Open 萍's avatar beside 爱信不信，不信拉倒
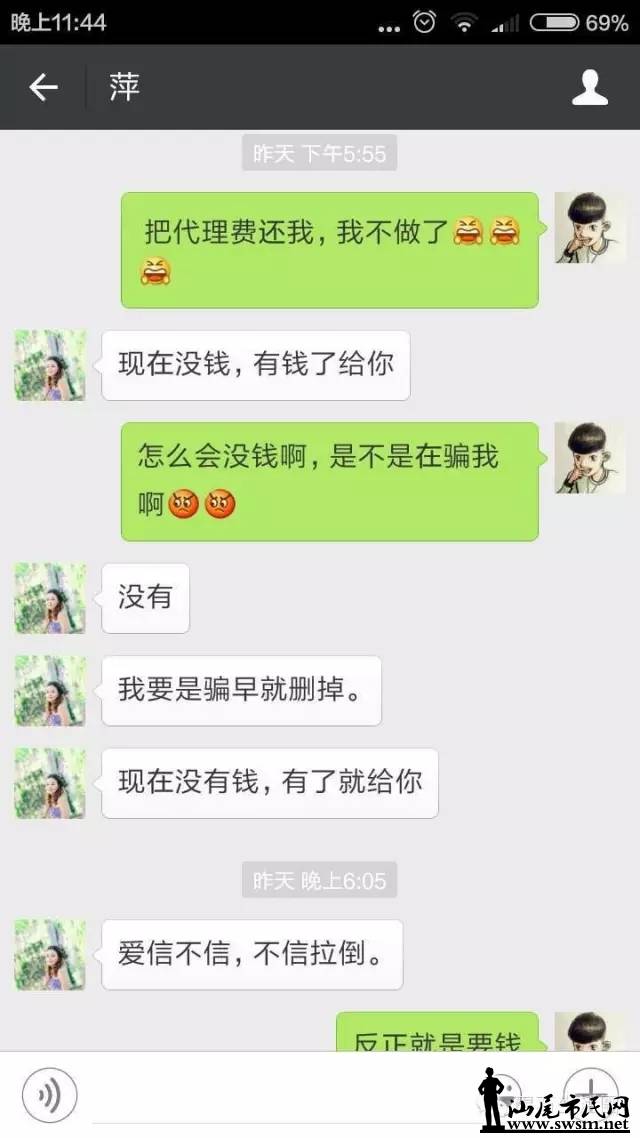The height and width of the screenshot is (1138, 640). click(50, 955)
